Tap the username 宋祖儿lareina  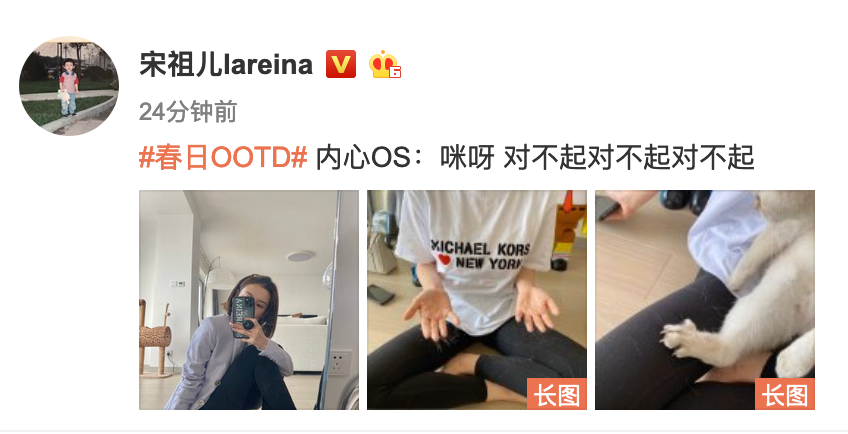point(226,66)
